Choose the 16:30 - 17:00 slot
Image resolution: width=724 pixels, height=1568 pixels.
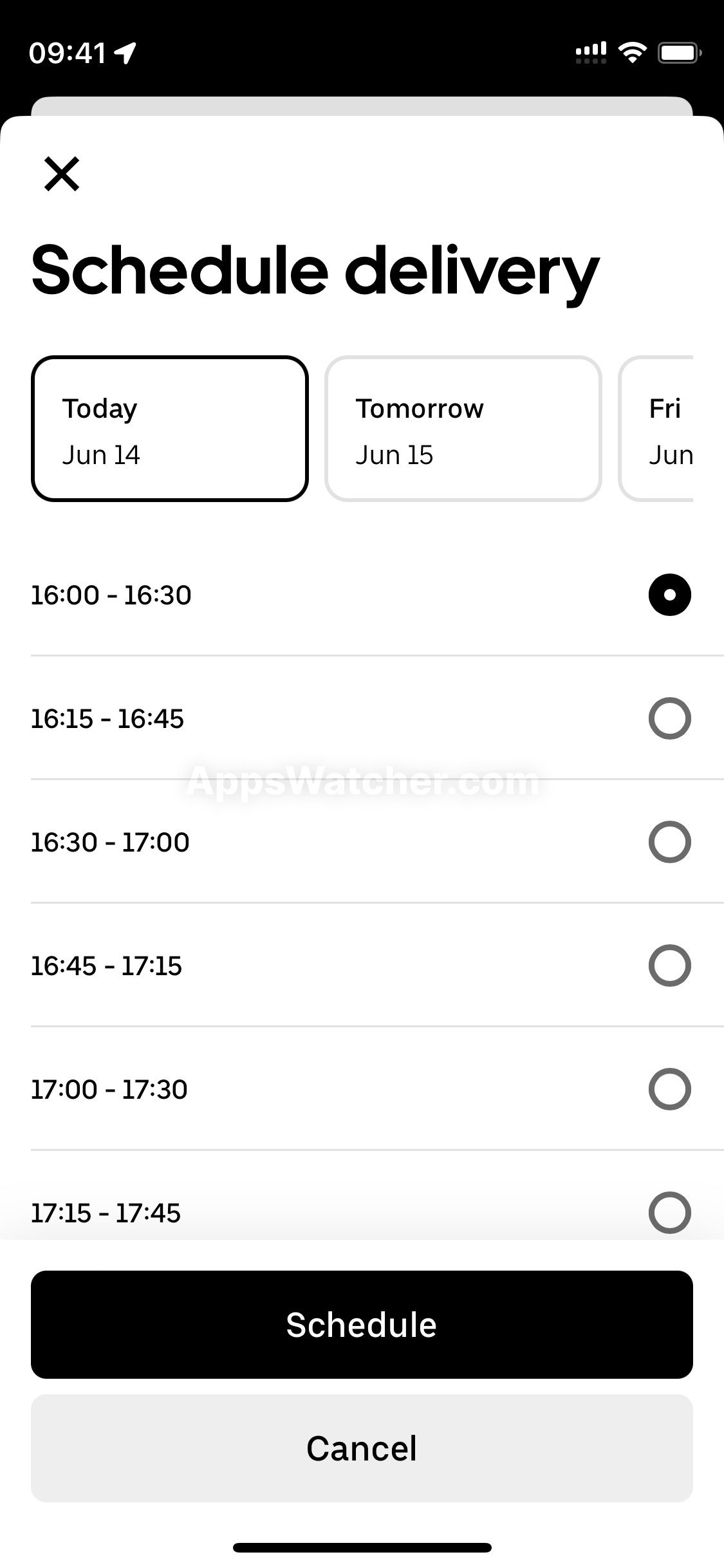(x=377, y=842)
